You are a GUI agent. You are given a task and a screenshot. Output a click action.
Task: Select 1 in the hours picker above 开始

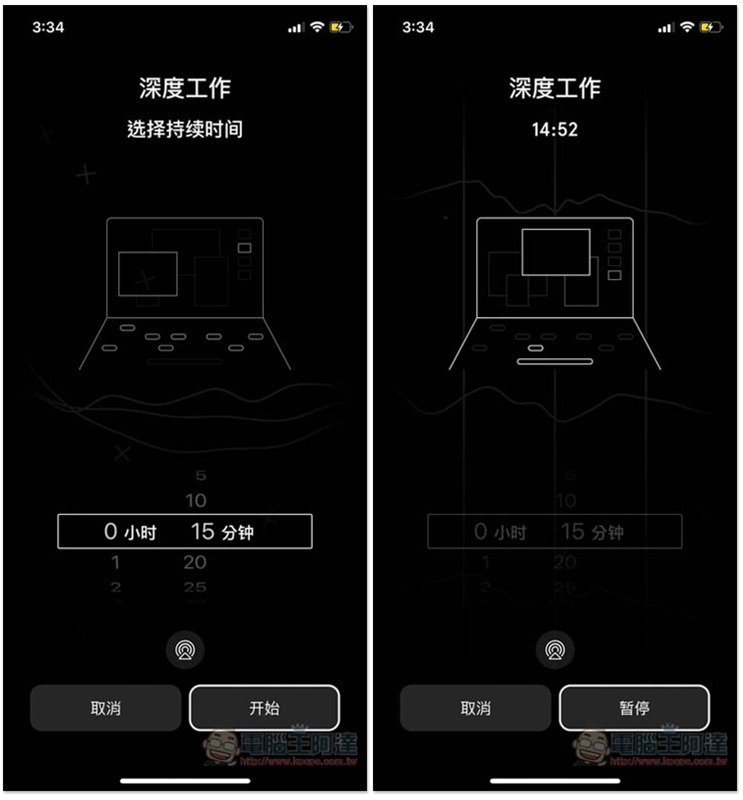pos(116,563)
